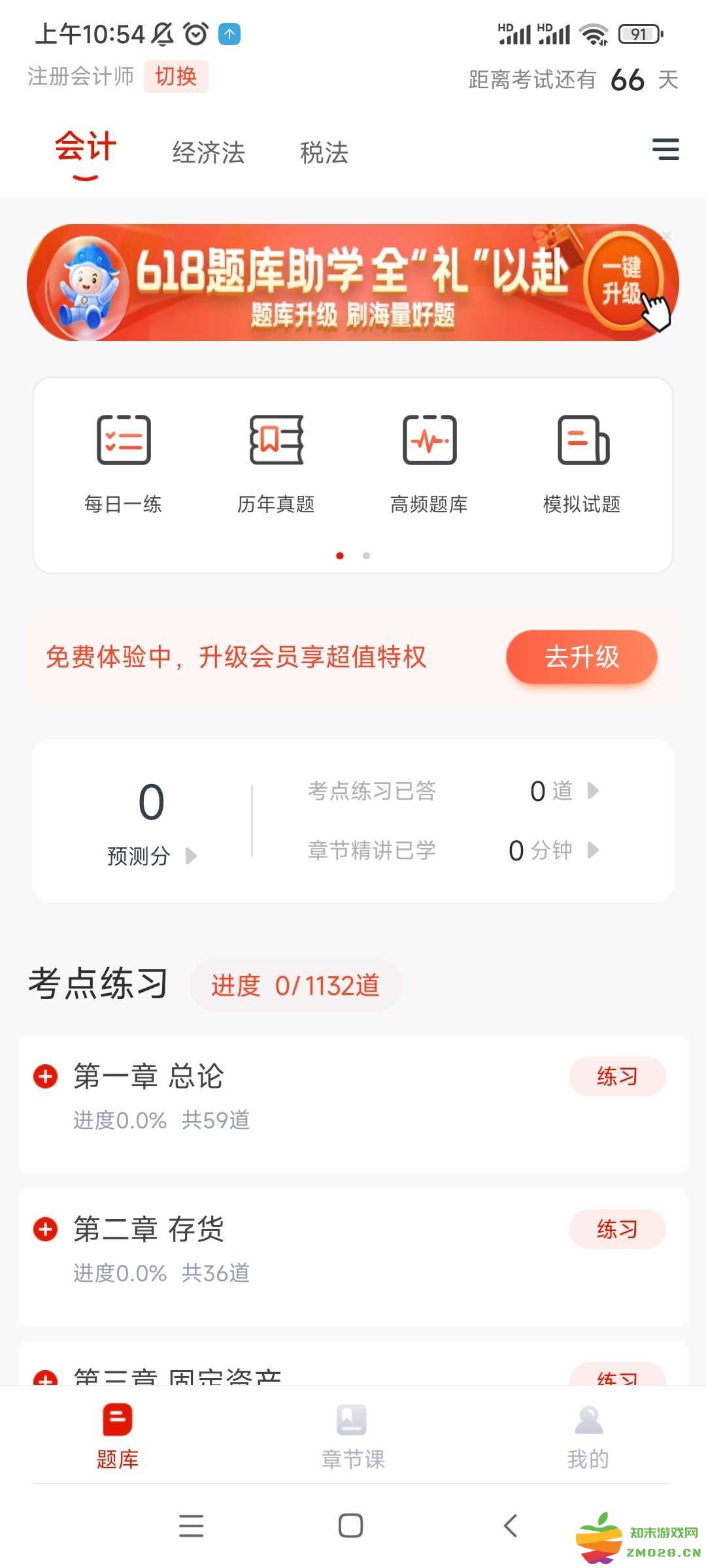Start 练习 for 第一章 总论
The height and width of the screenshot is (1568, 706).
pyautogui.click(x=616, y=1076)
